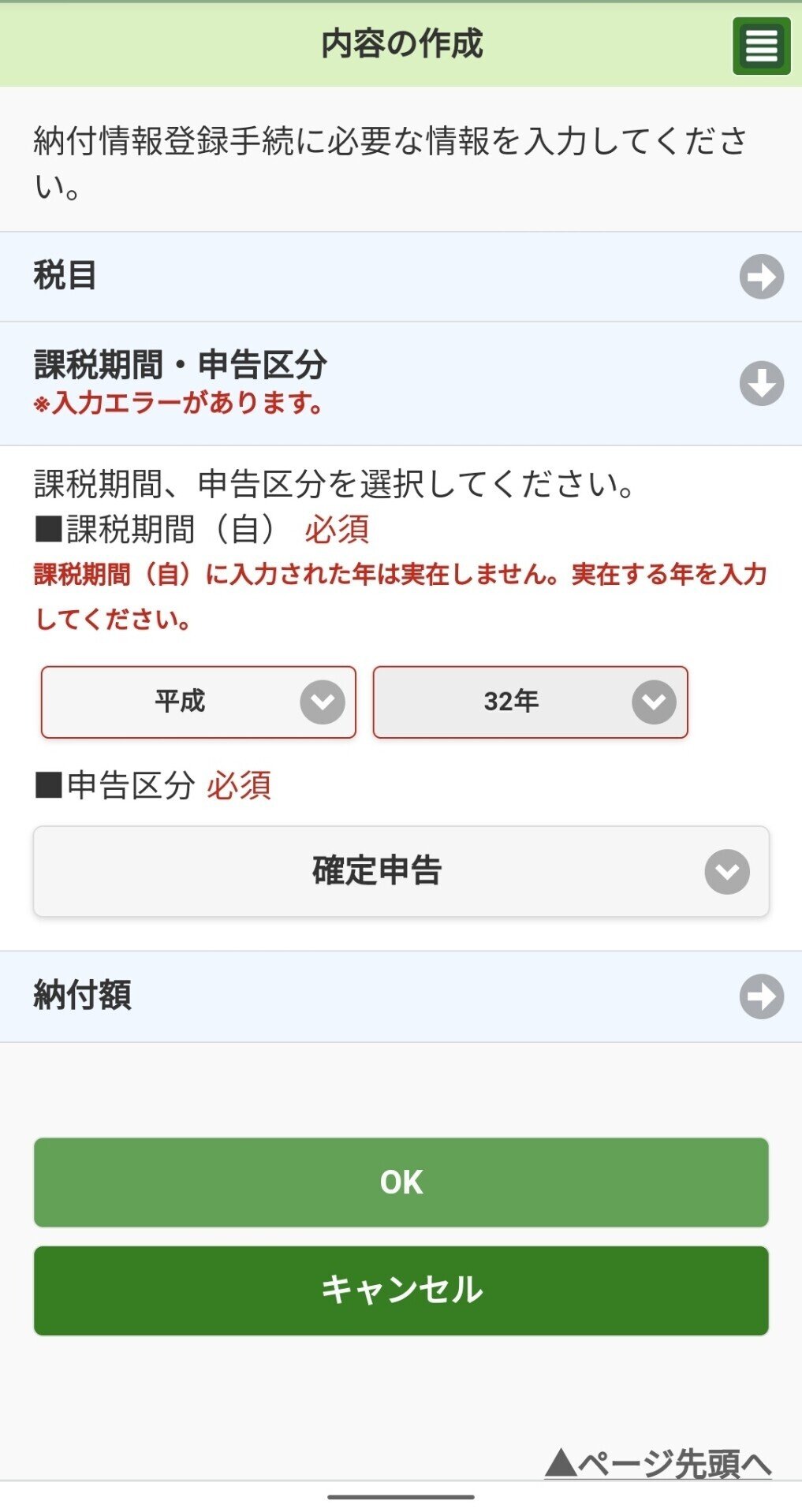Image resolution: width=802 pixels, height=1512 pixels.
Task: Expand the 納付額 section
Action: click(401, 996)
